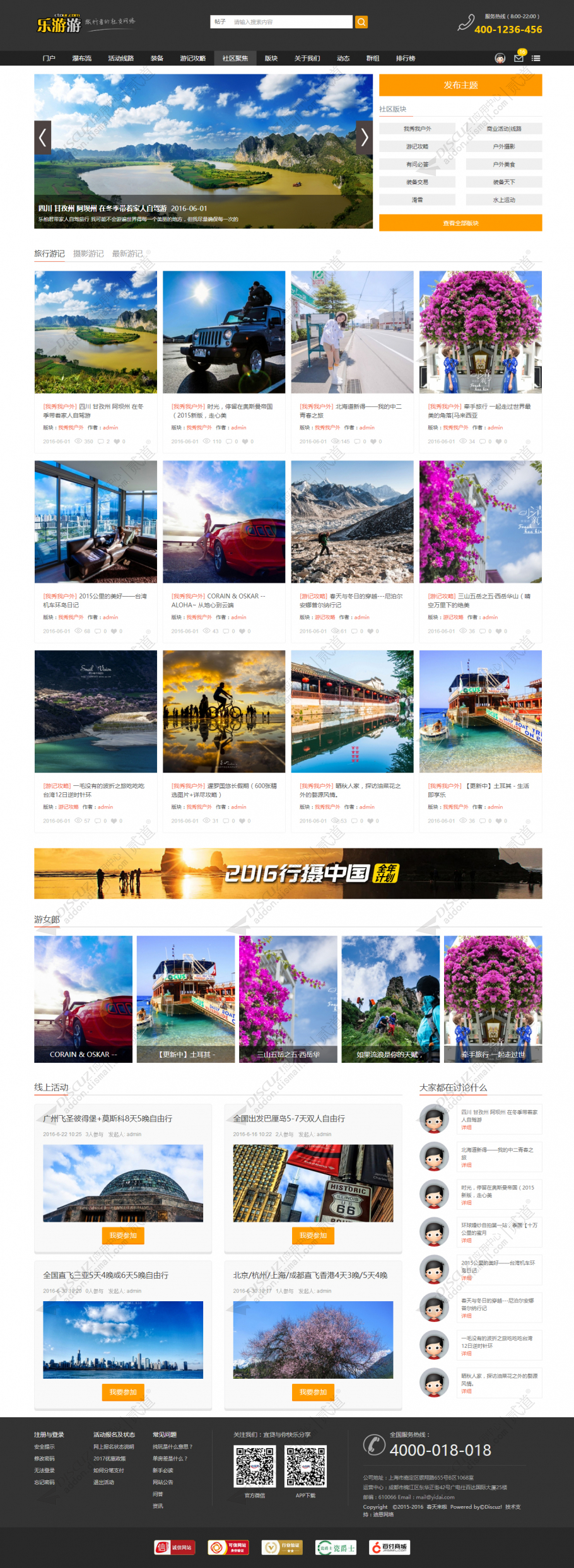Image resolution: width=574 pixels, height=1568 pixels.
Task: Show the next banner slide
Action: (x=364, y=137)
